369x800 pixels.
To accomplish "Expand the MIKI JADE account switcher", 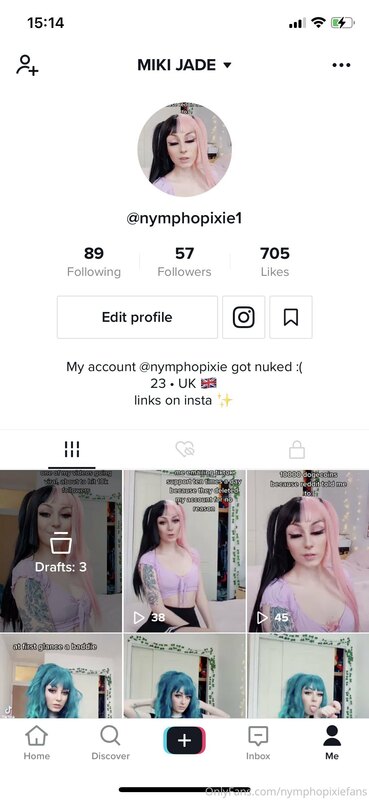I will point(184,65).
